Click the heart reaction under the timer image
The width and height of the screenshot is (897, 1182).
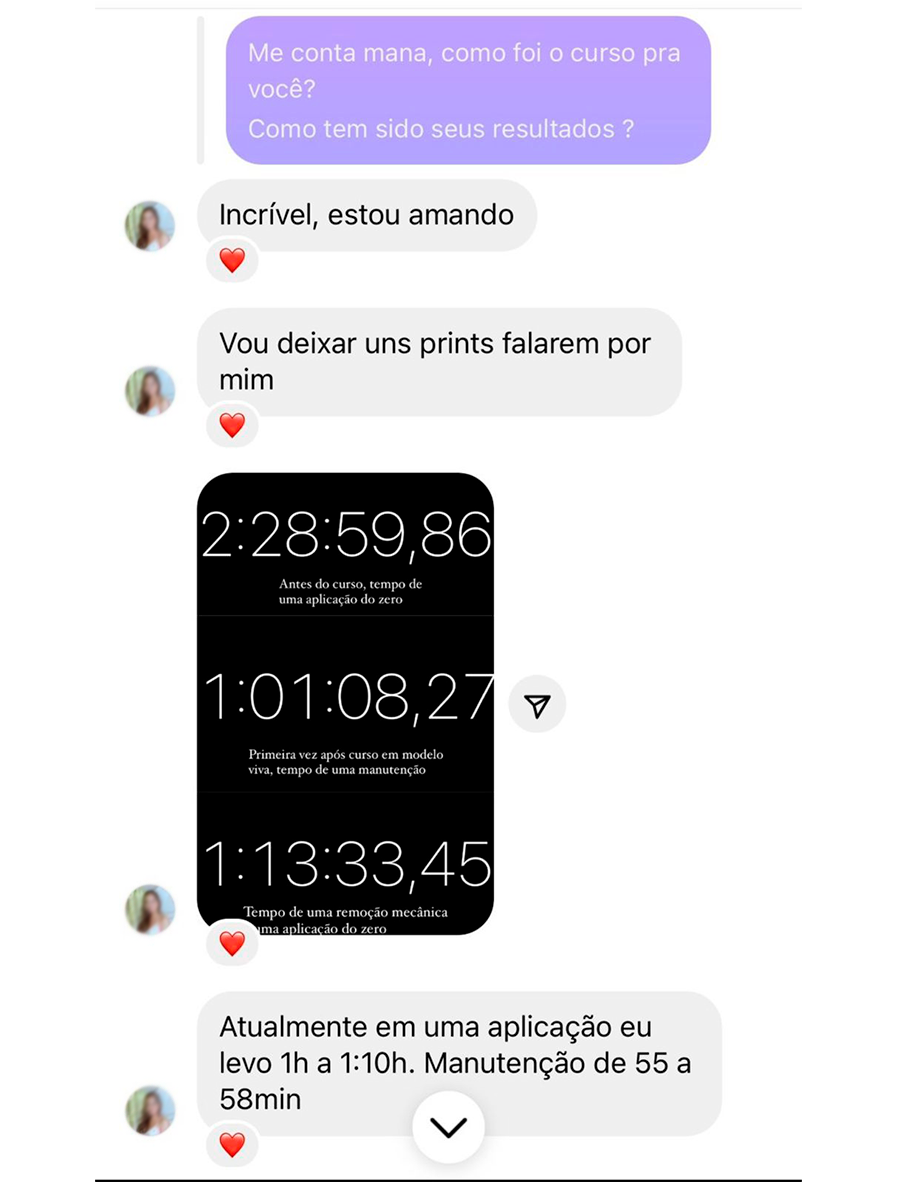click(x=231, y=942)
